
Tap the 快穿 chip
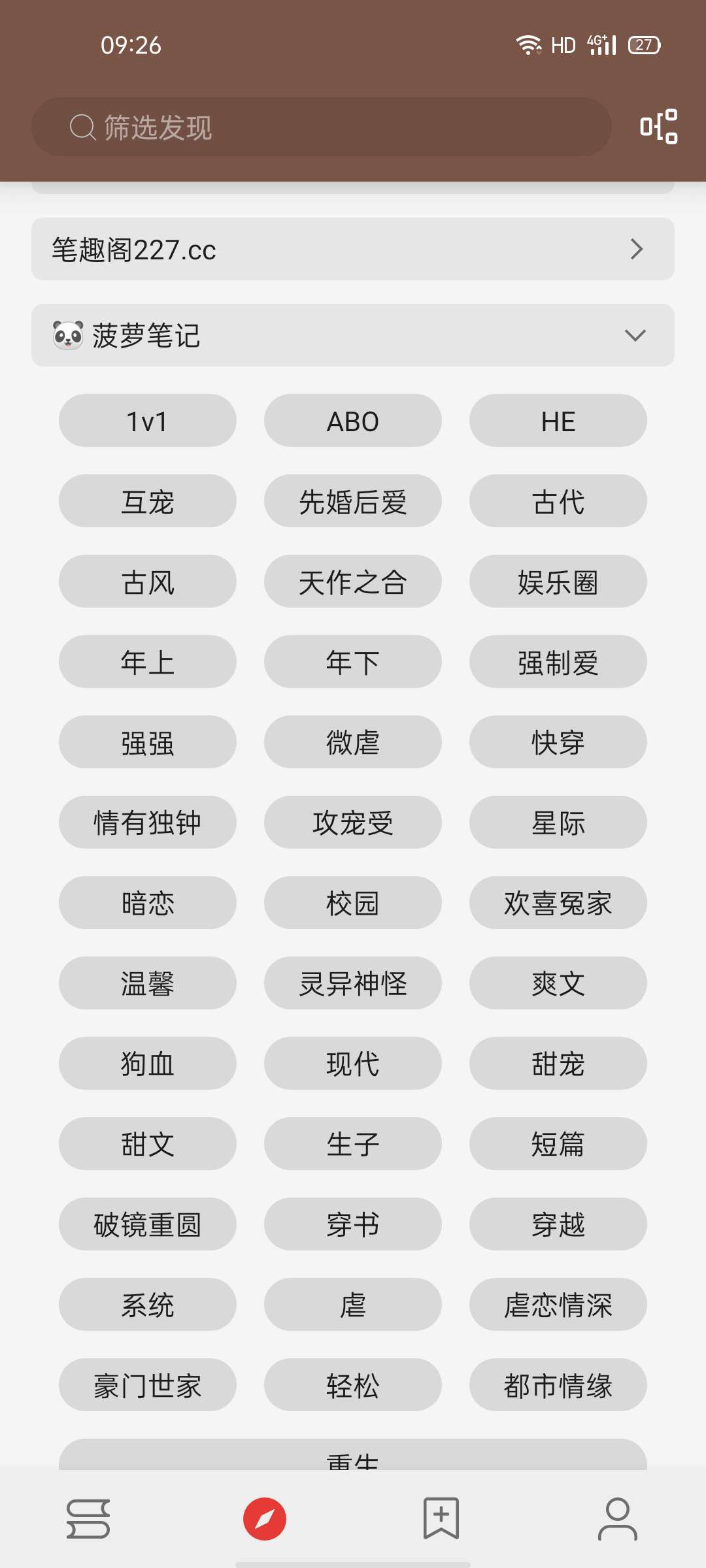(558, 742)
